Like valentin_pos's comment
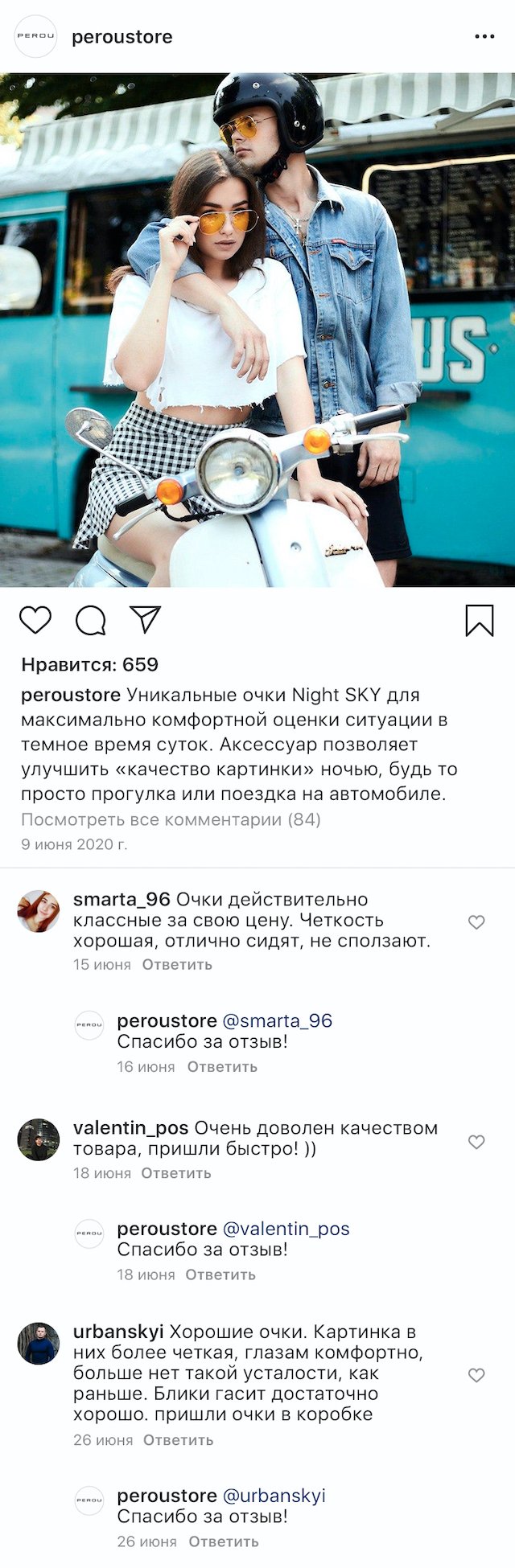 coord(476,1142)
